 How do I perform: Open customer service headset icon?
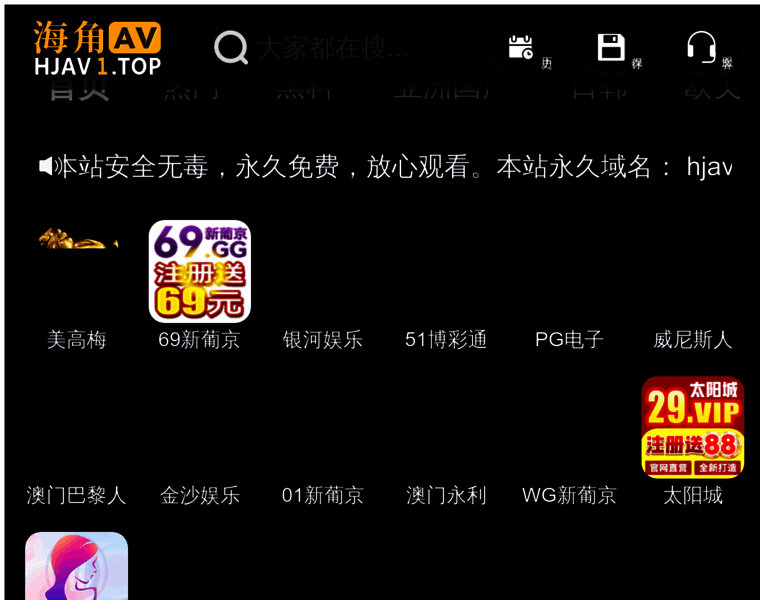point(701,47)
